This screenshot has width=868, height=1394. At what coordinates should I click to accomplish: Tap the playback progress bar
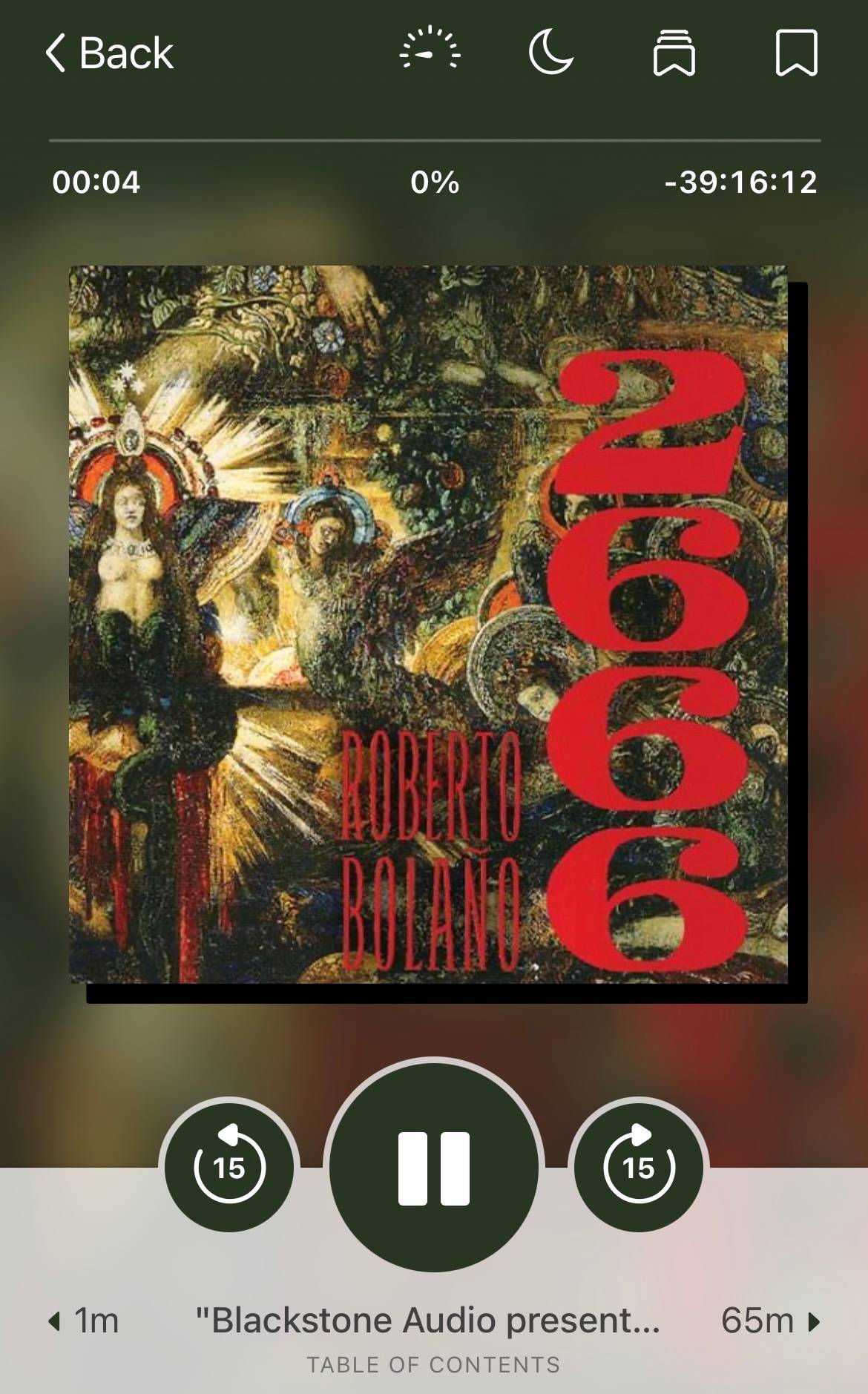435,139
